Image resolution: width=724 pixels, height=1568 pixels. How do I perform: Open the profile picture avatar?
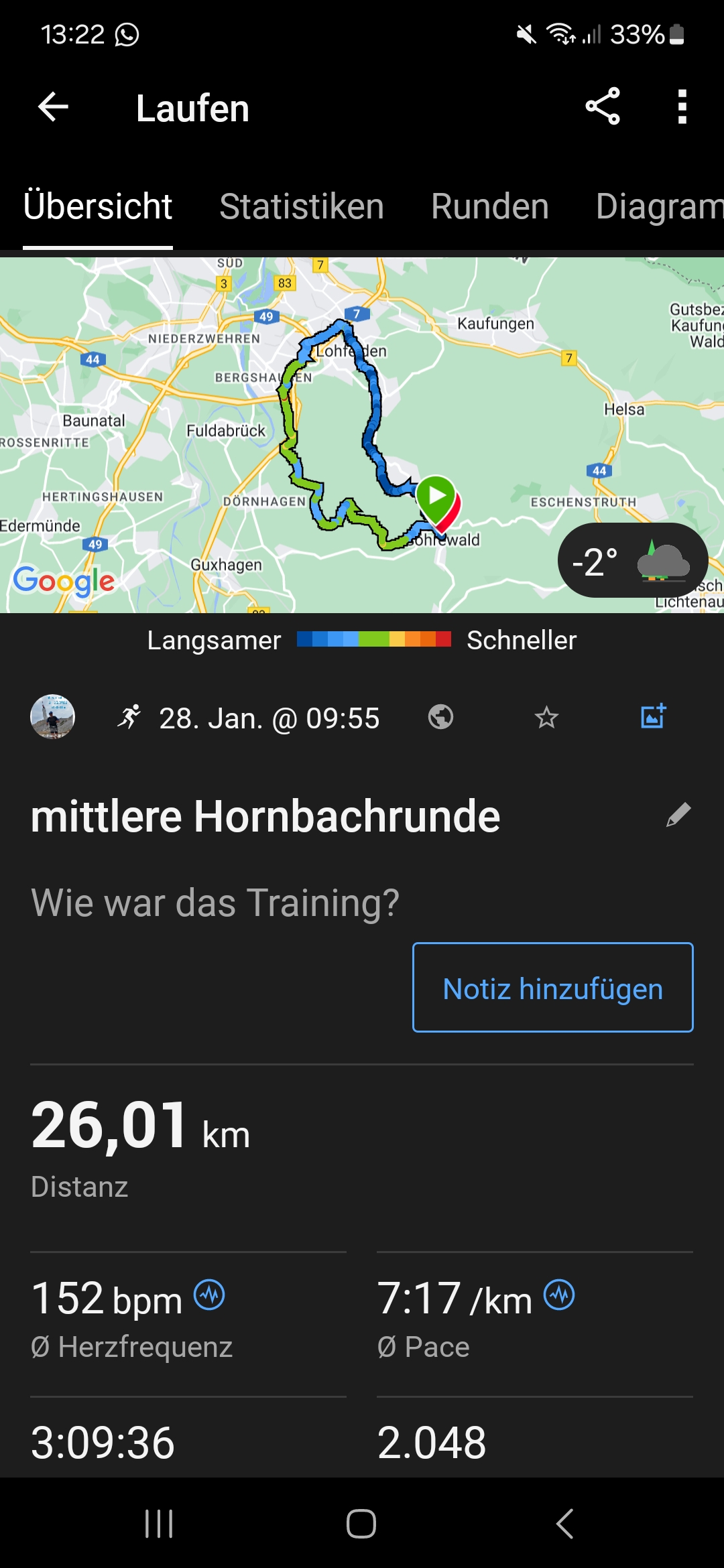52,717
